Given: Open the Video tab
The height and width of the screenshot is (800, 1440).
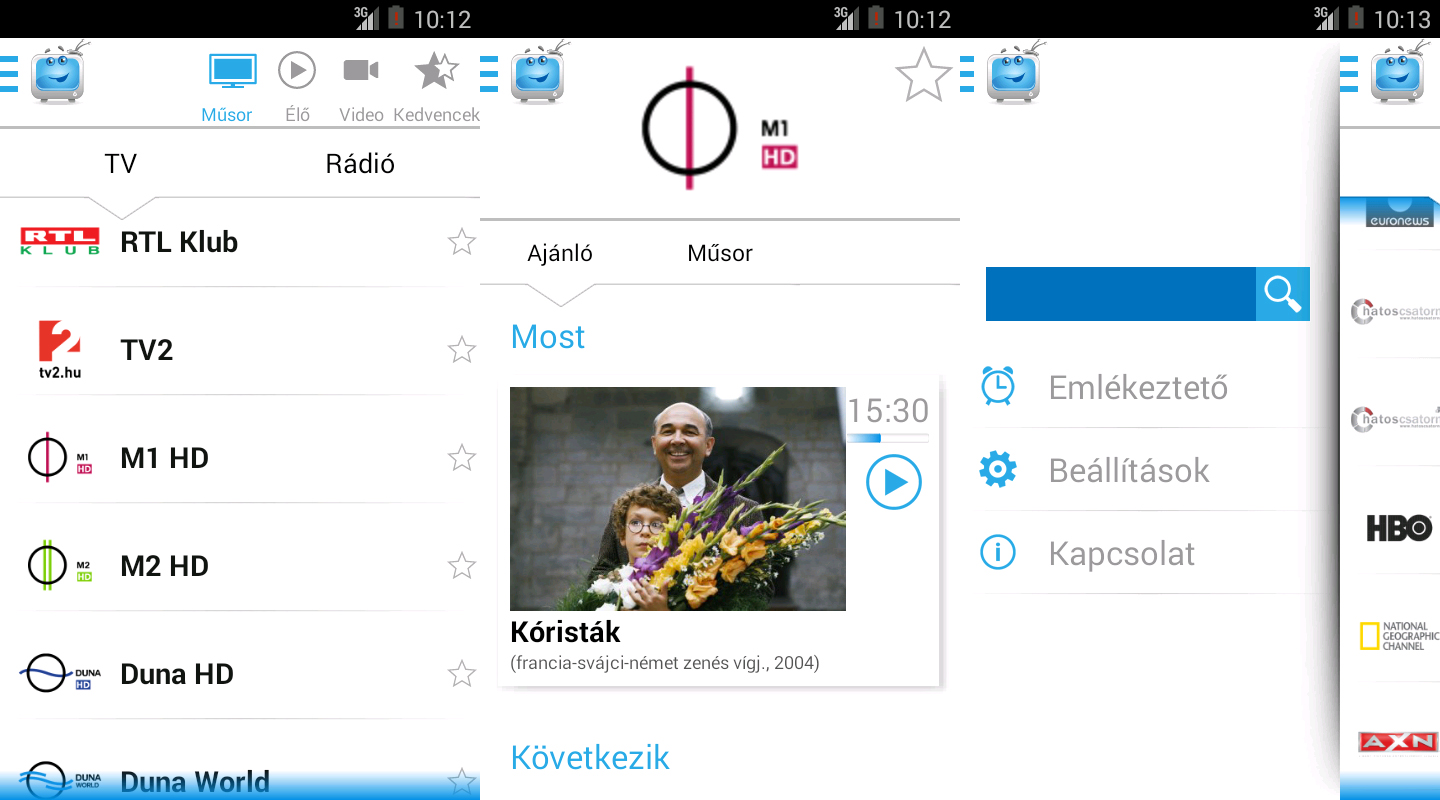Looking at the screenshot, I should pos(361,86).
